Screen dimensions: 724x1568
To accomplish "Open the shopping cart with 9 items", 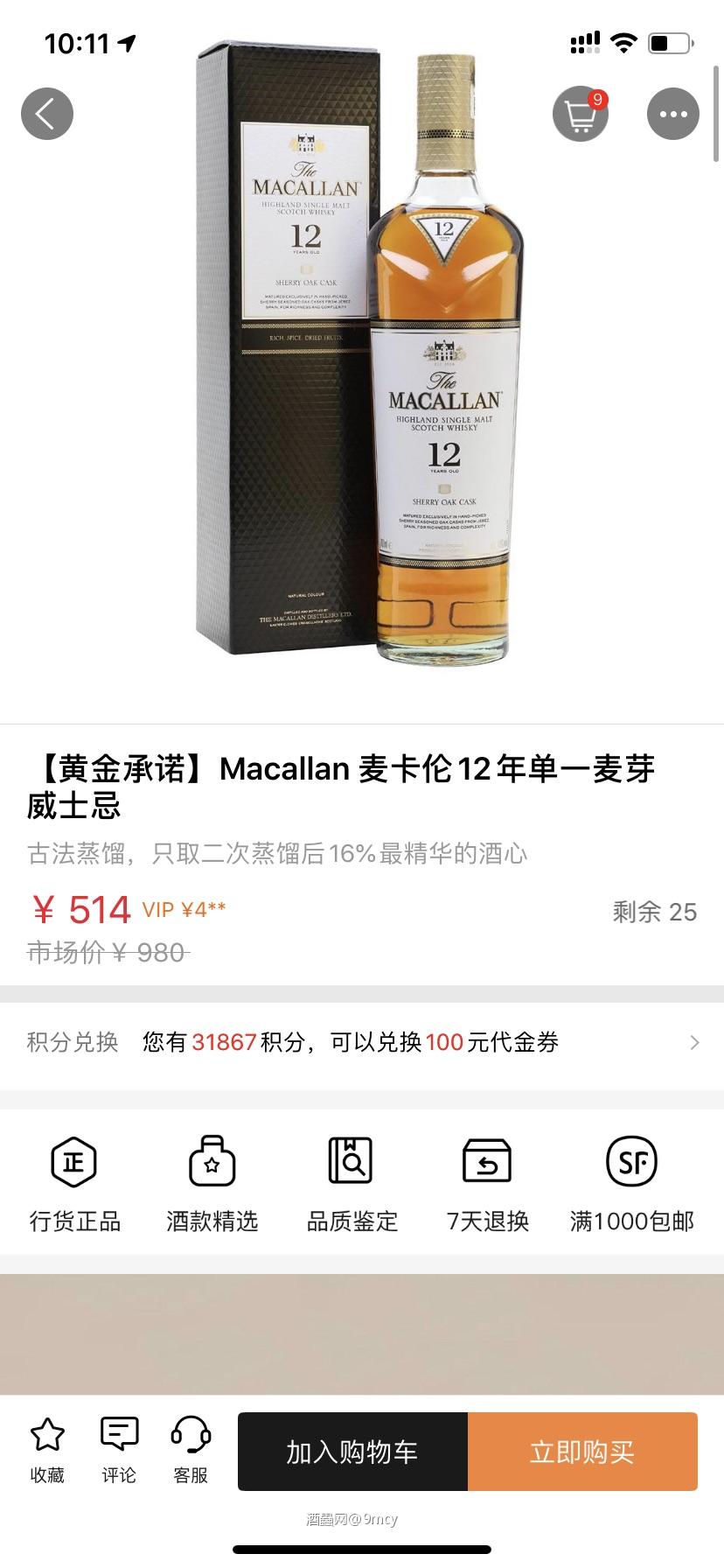I will pyautogui.click(x=580, y=115).
